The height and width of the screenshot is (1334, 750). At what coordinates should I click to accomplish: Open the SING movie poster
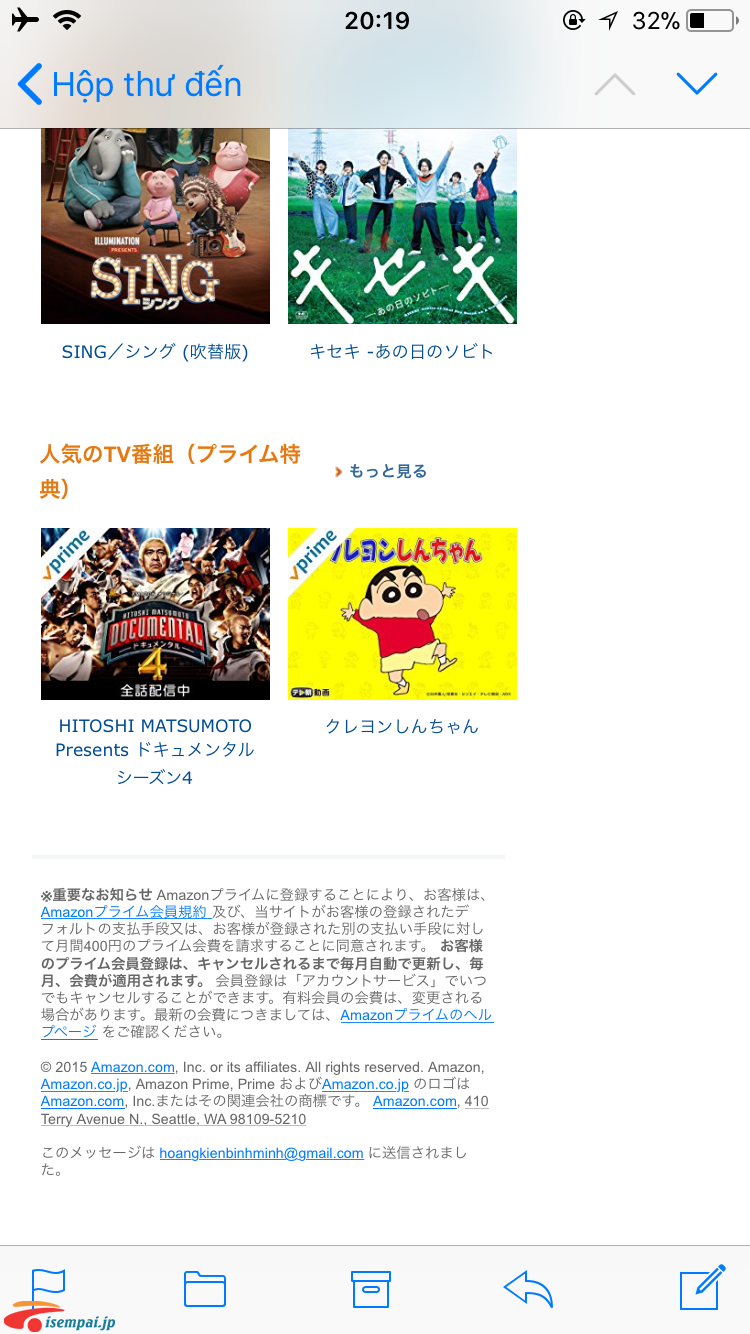(x=155, y=226)
